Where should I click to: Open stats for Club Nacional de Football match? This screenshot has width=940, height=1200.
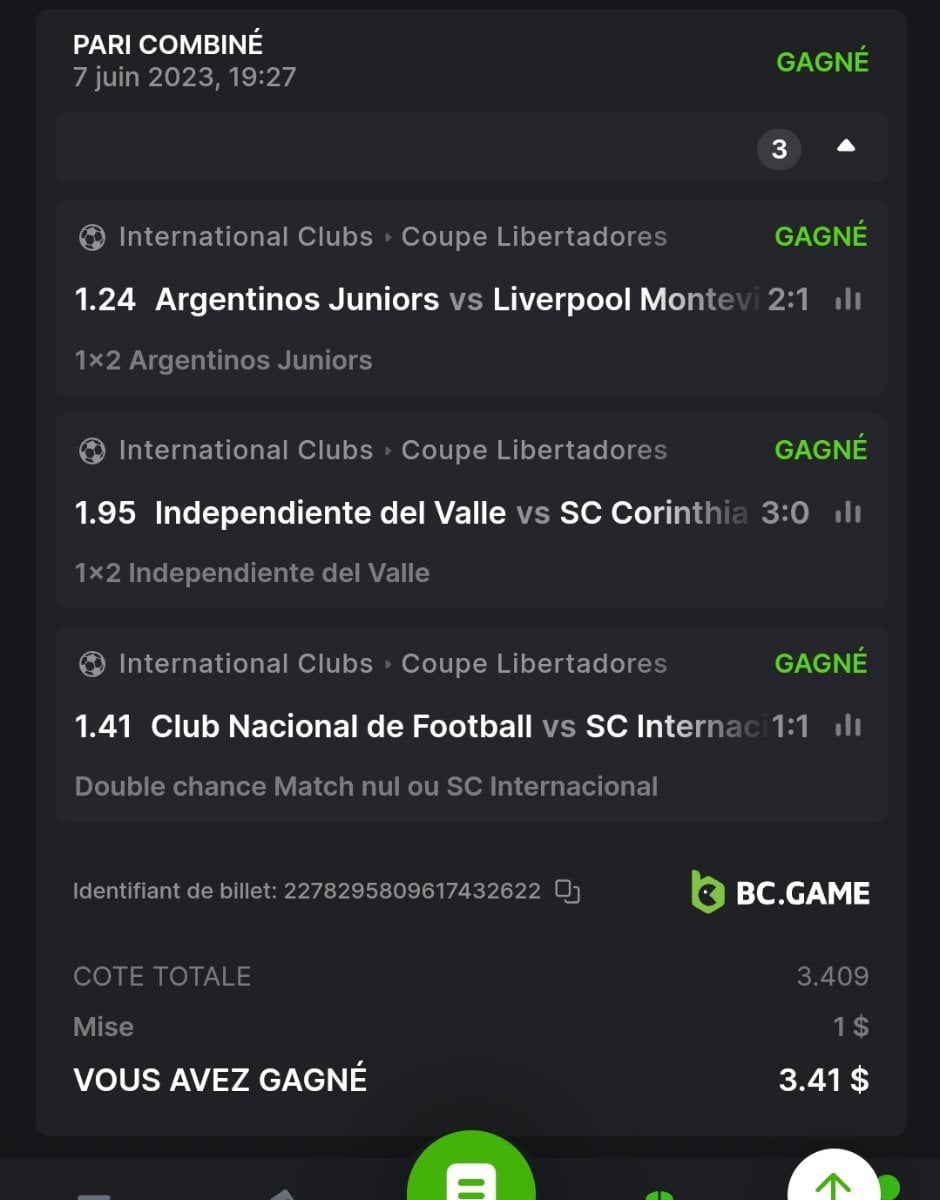[x=848, y=726]
